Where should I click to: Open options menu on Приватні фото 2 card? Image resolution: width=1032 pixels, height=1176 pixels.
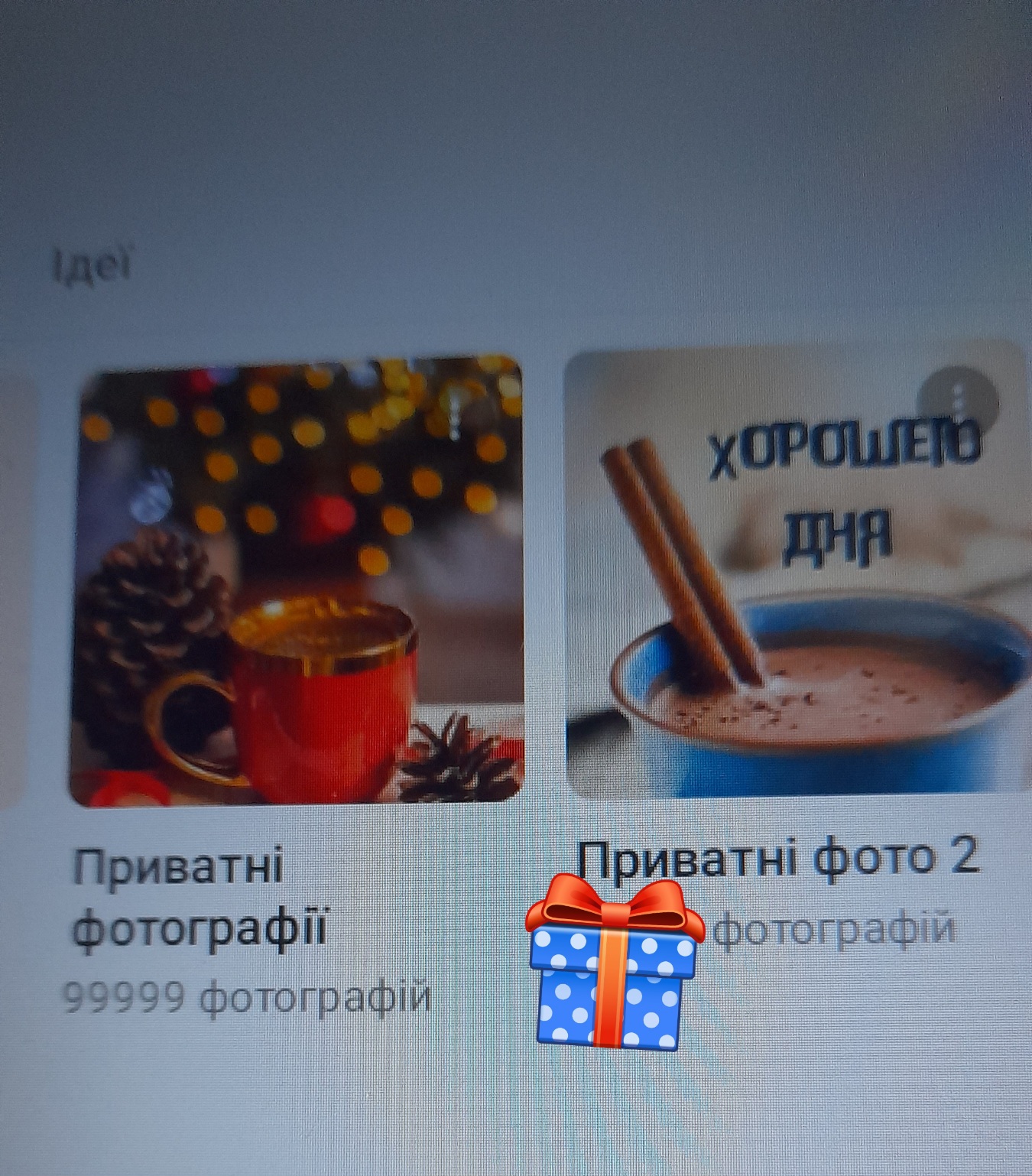(x=959, y=401)
